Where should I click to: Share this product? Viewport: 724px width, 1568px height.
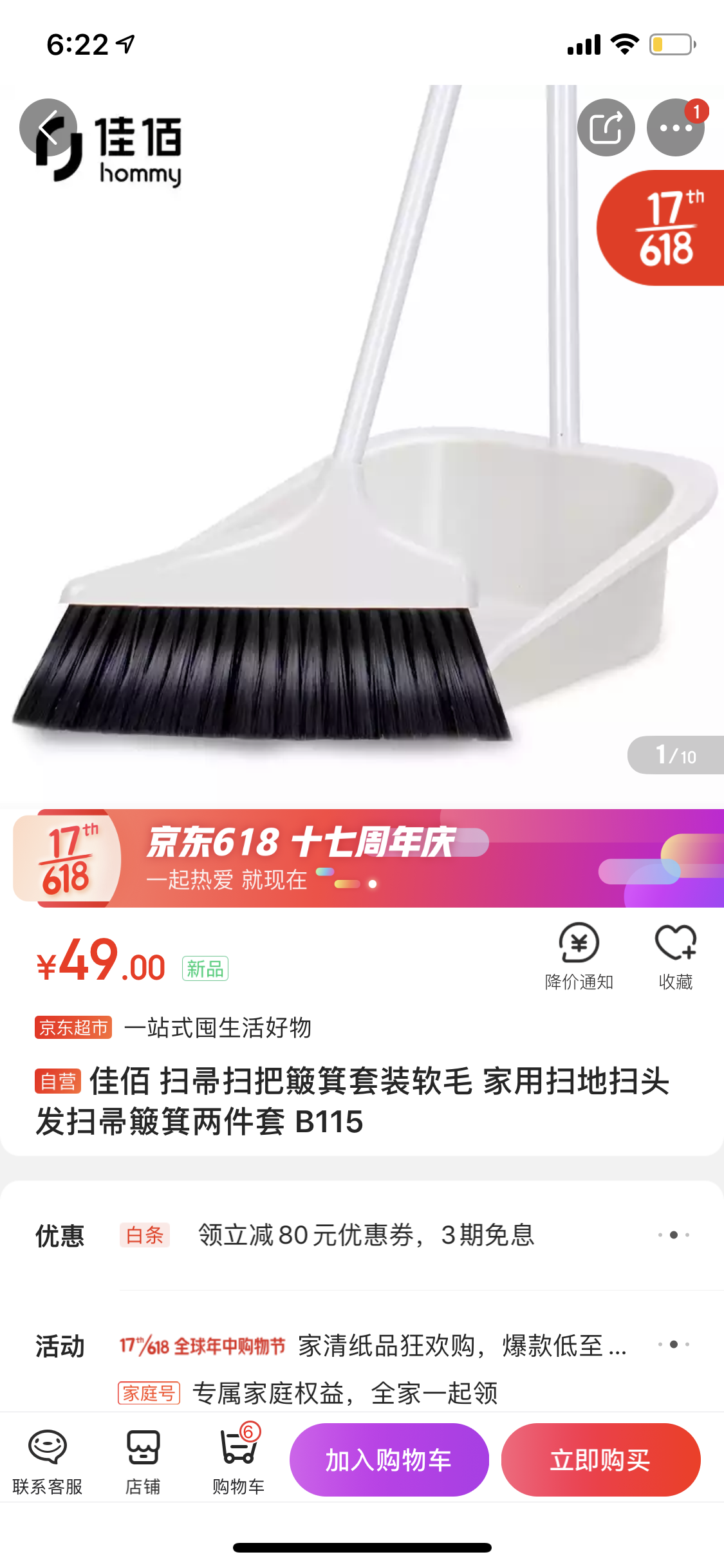pos(606,127)
